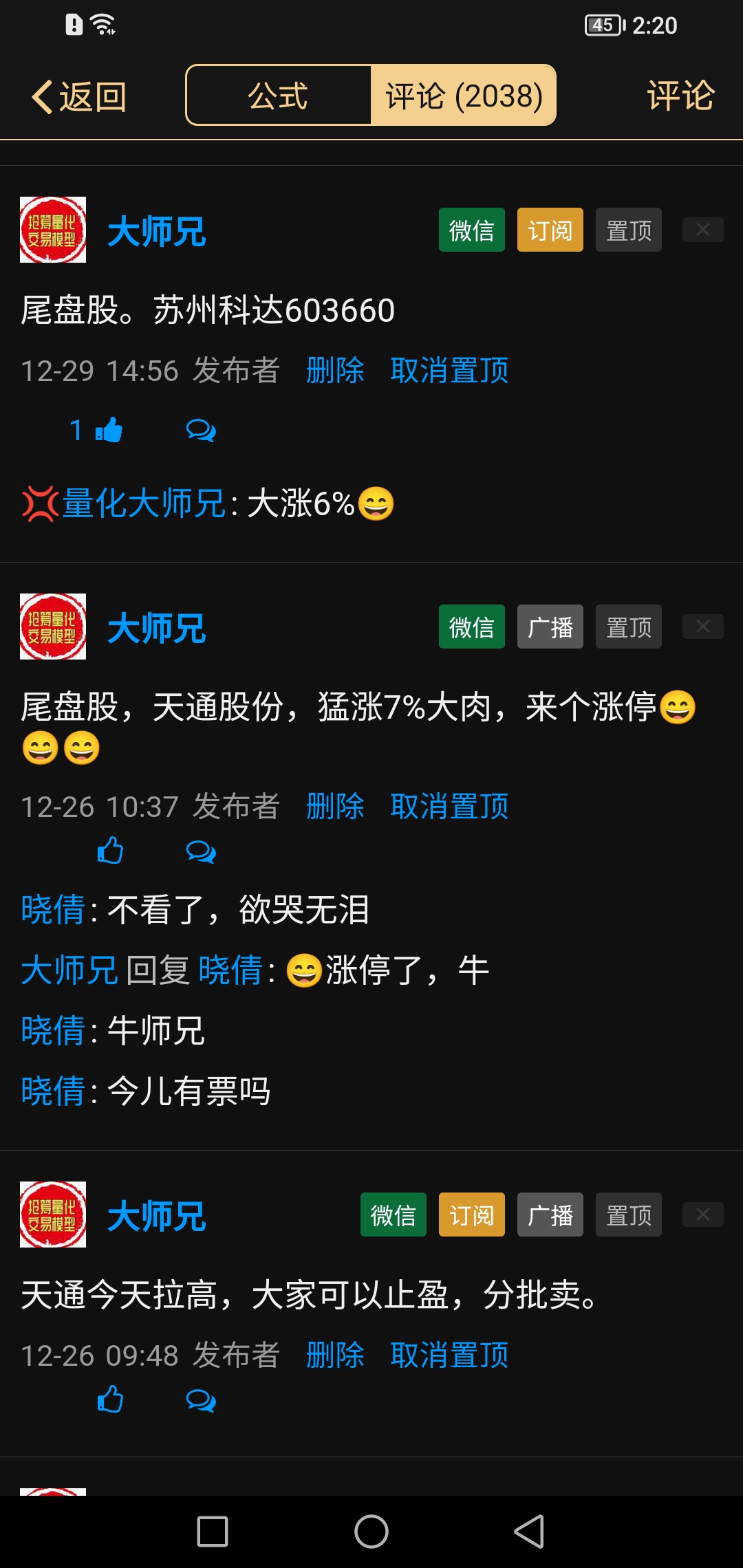This screenshot has width=743, height=1568.
Task: Dismiss the 苏州科达603660 comment with its X
Action: pyautogui.click(x=702, y=230)
